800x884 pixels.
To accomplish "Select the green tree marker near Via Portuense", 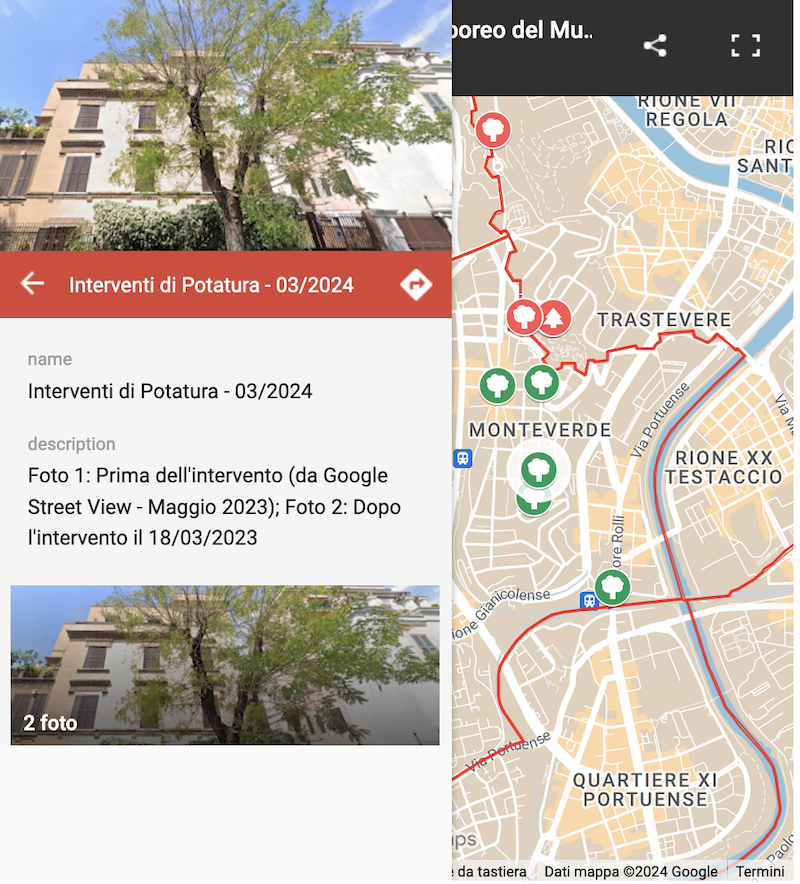I will coord(612,586).
